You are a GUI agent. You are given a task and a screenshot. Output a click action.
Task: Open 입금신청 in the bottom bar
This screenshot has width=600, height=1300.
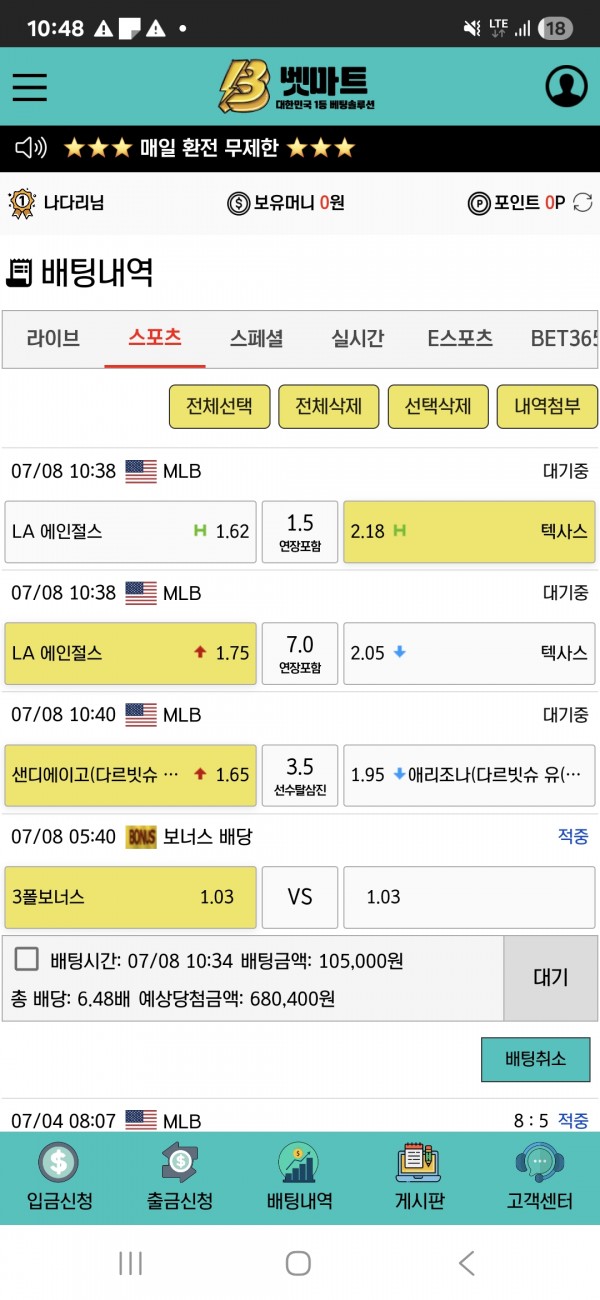click(59, 1178)
